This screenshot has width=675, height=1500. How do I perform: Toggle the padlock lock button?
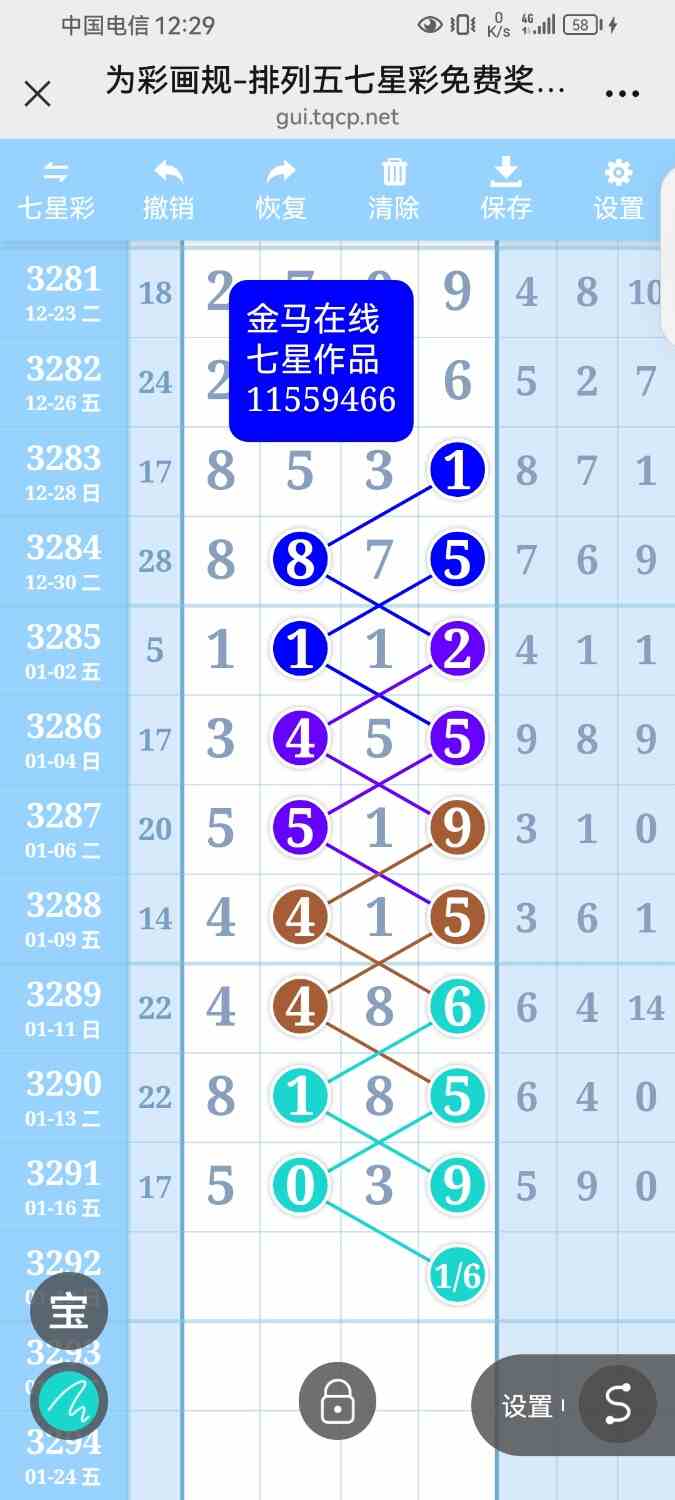click(338, 1402)
